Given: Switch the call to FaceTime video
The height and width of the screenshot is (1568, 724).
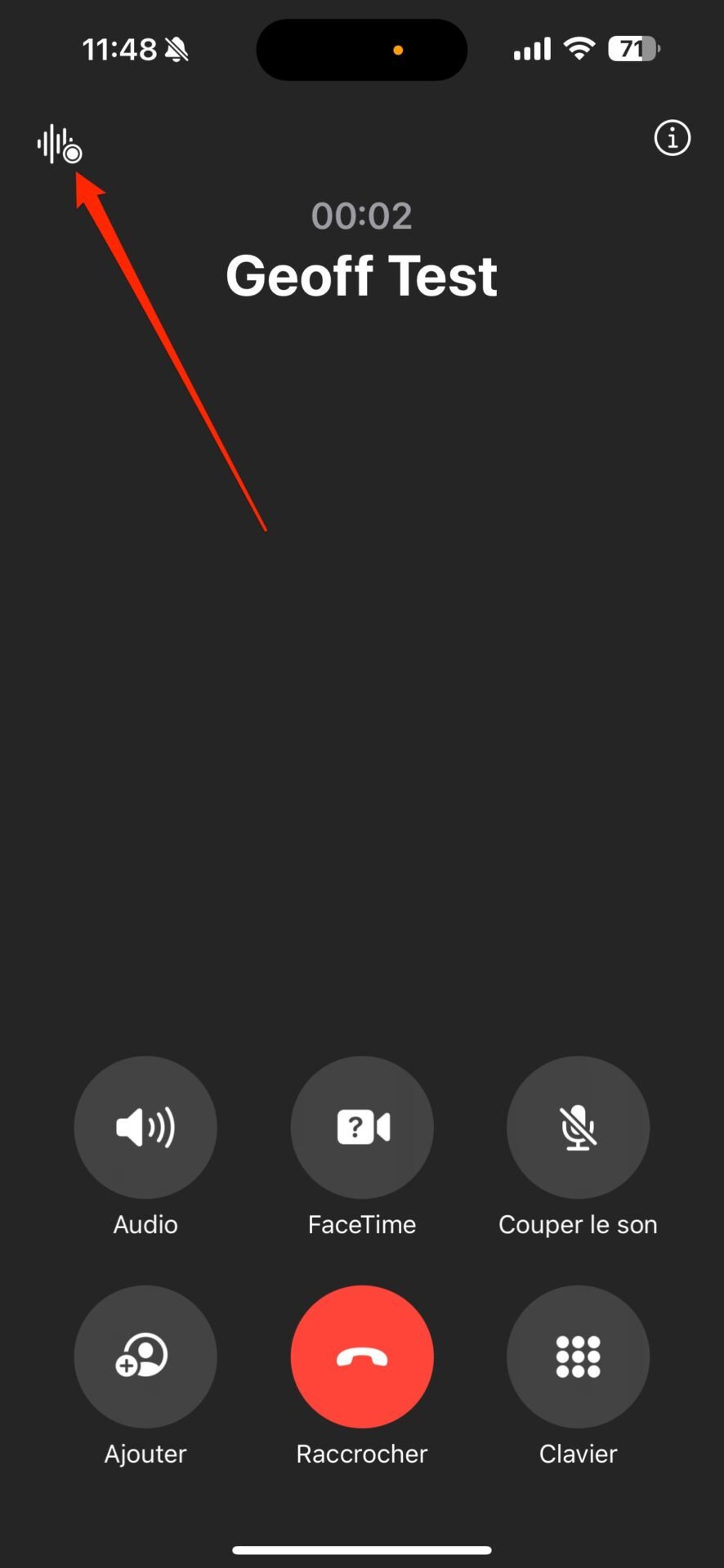Looking at the screenshot, I should click(x=362, y=1127).
